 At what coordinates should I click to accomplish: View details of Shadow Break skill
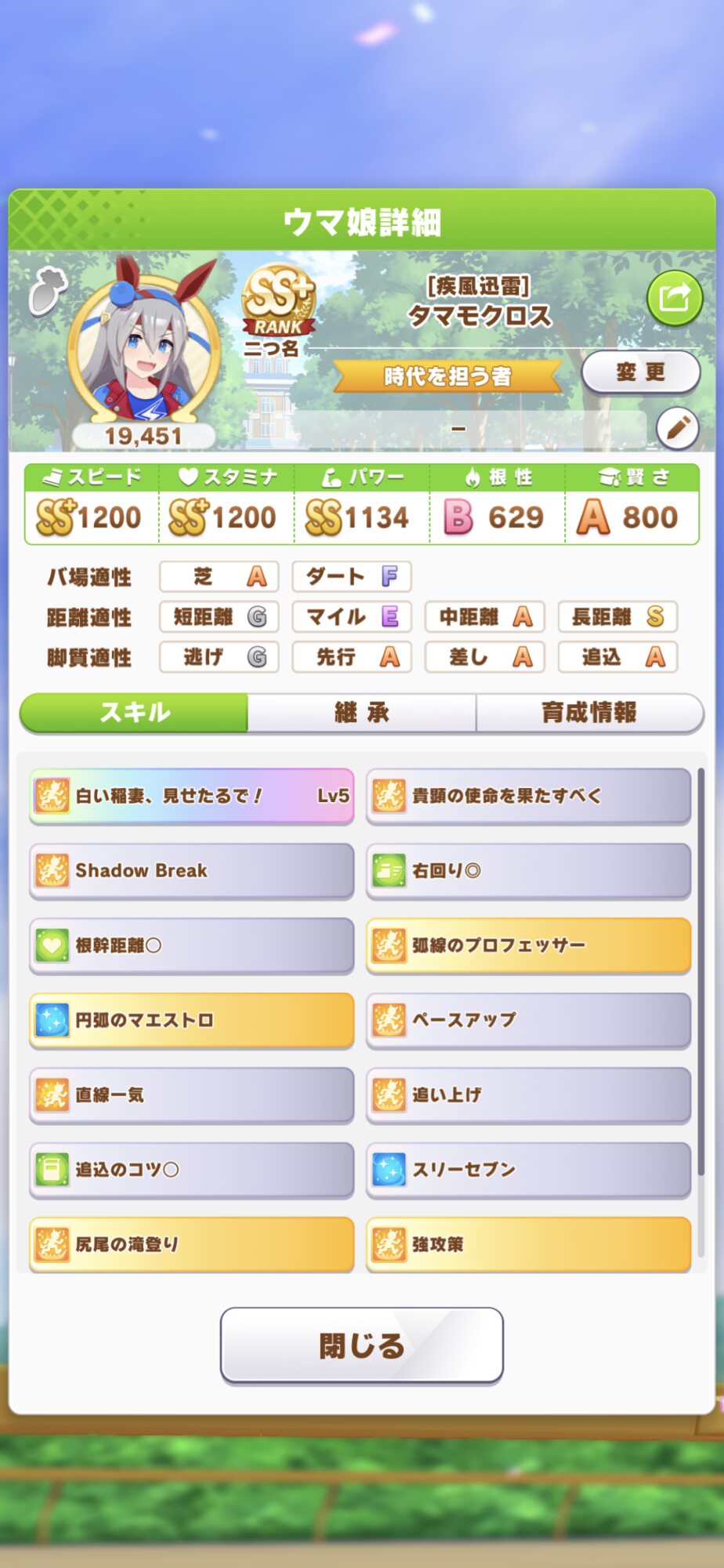[191, 871]
